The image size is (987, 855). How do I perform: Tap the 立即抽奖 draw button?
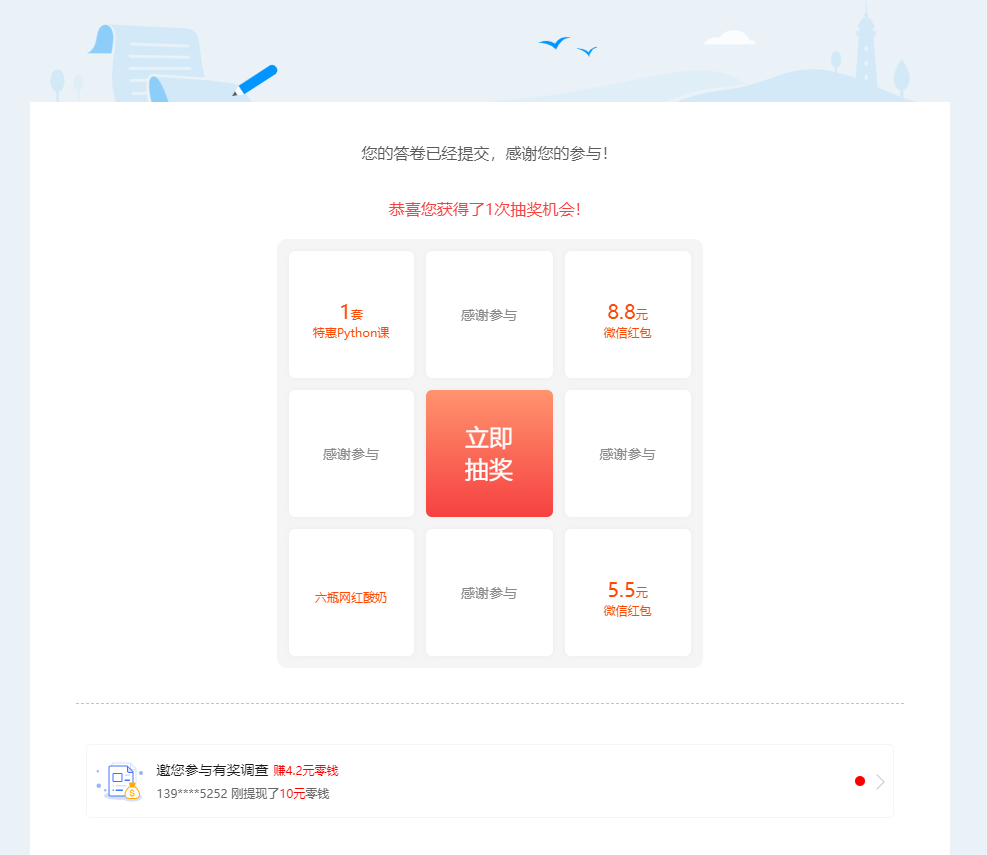[x=489, y=453]
